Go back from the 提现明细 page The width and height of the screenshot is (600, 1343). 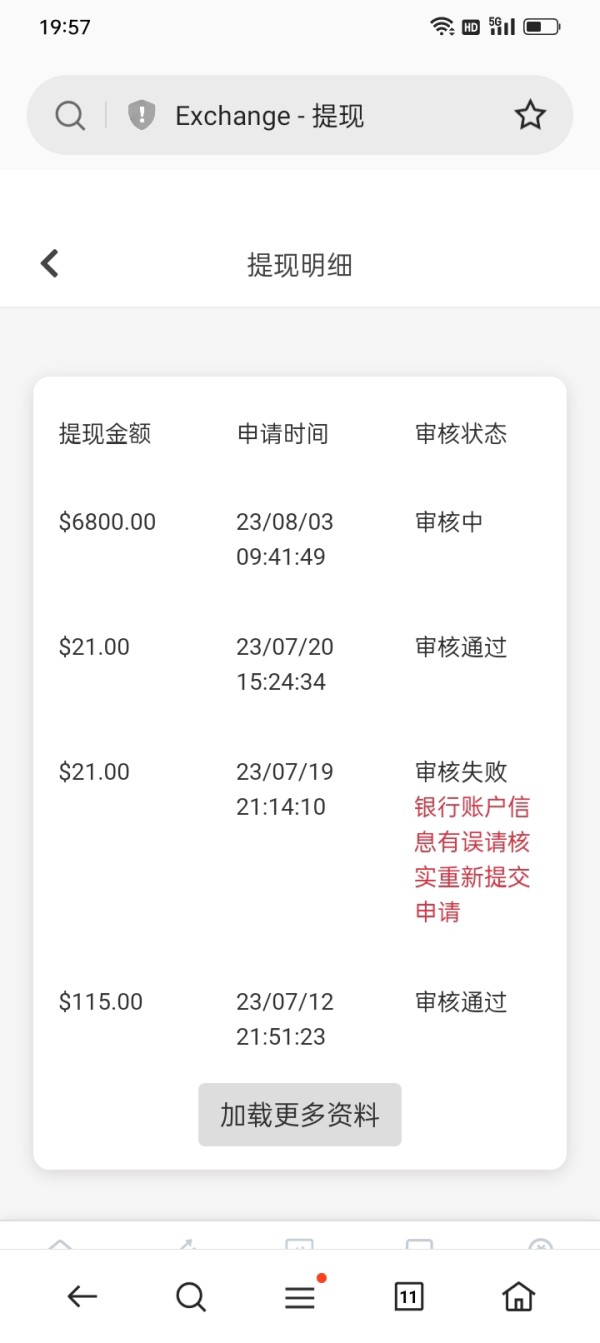click(x=50, y=264)
